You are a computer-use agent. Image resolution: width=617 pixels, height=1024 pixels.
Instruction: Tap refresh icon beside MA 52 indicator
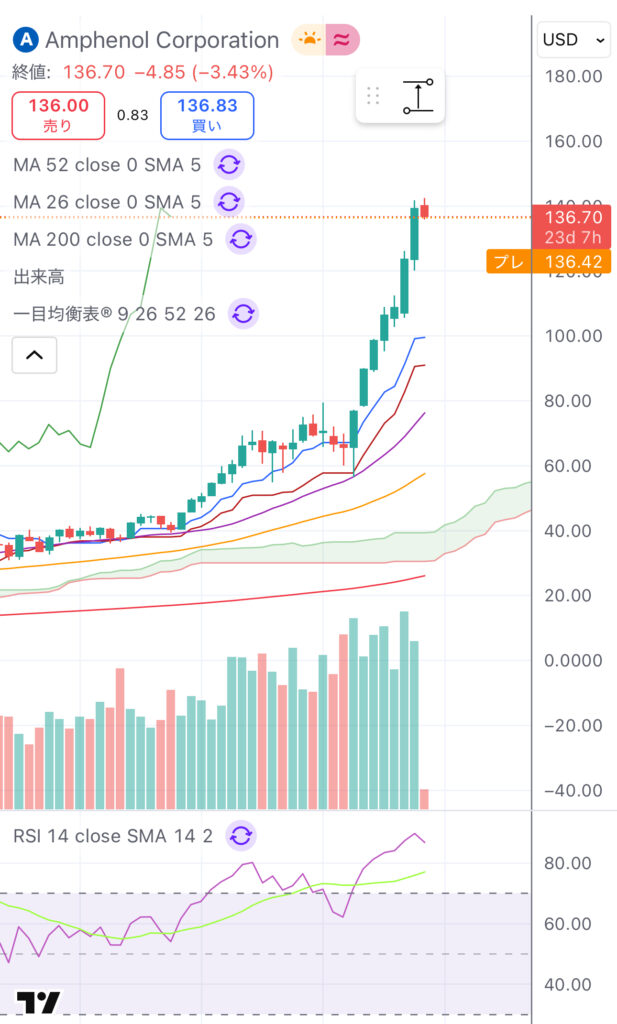click(229, 164)
